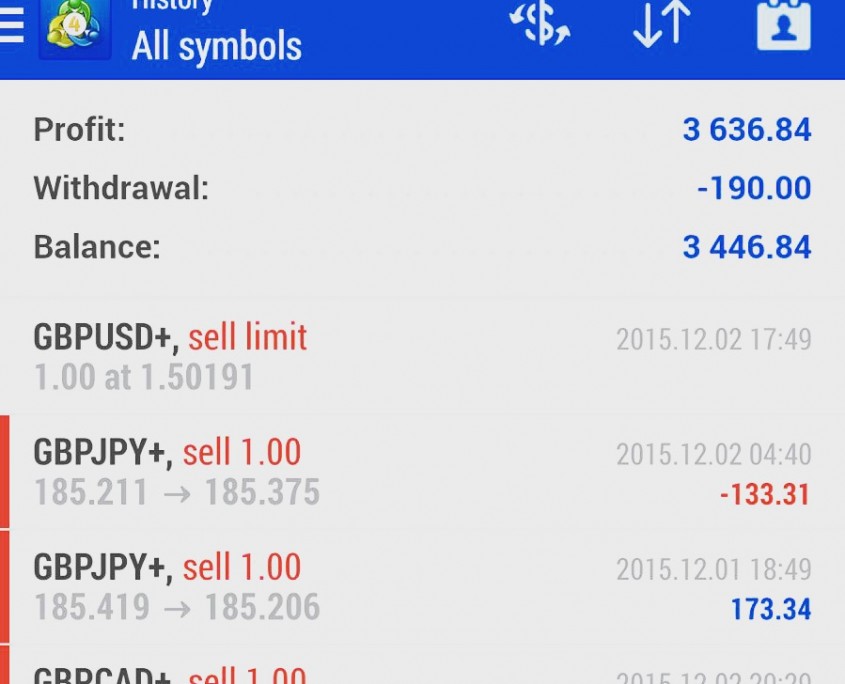Change the history sort order

point(661,24)
